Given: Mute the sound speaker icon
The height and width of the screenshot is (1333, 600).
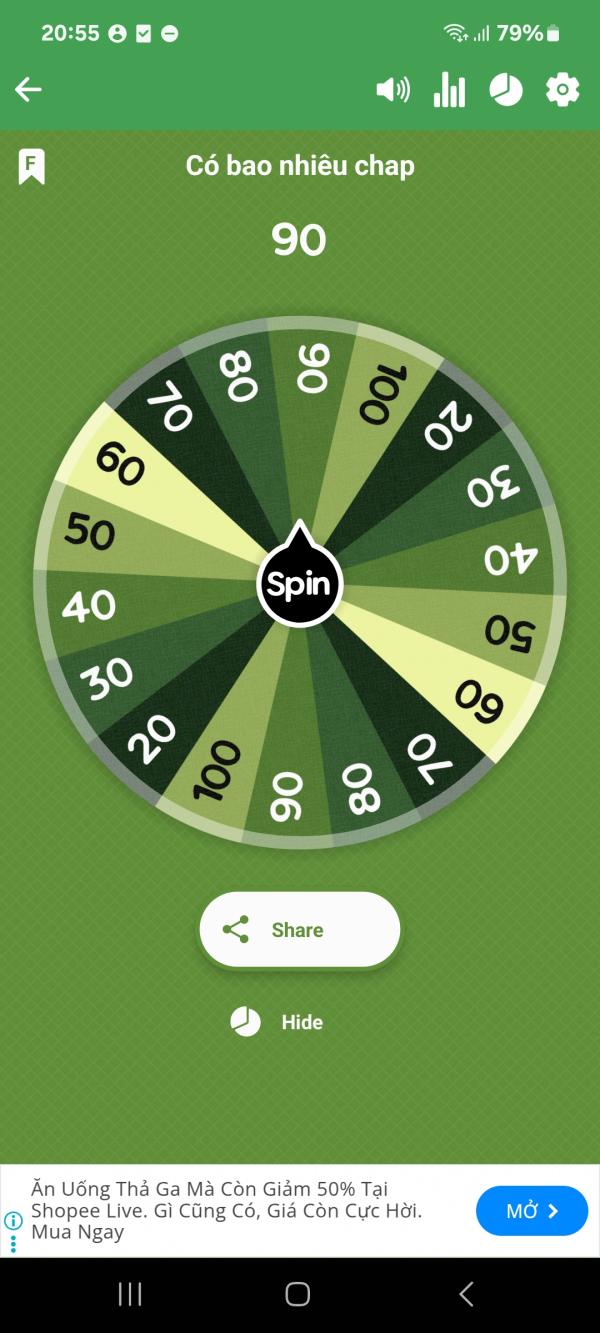Looking at the screenshot, I should click(392, 90).
